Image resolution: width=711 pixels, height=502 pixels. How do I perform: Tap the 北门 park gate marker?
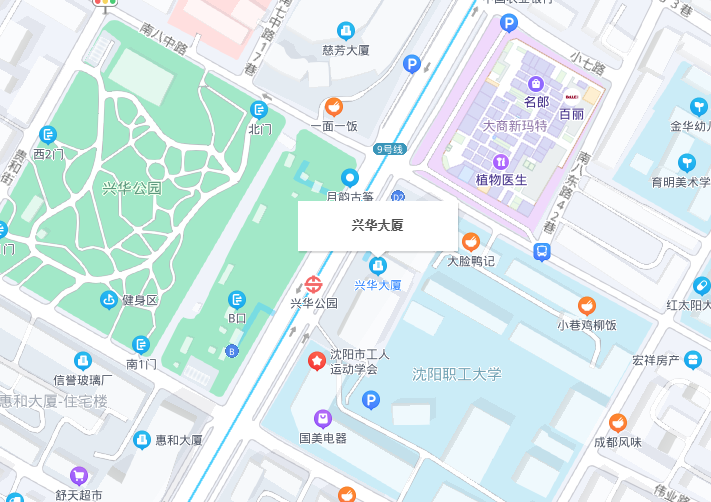[x=259, y=110]
